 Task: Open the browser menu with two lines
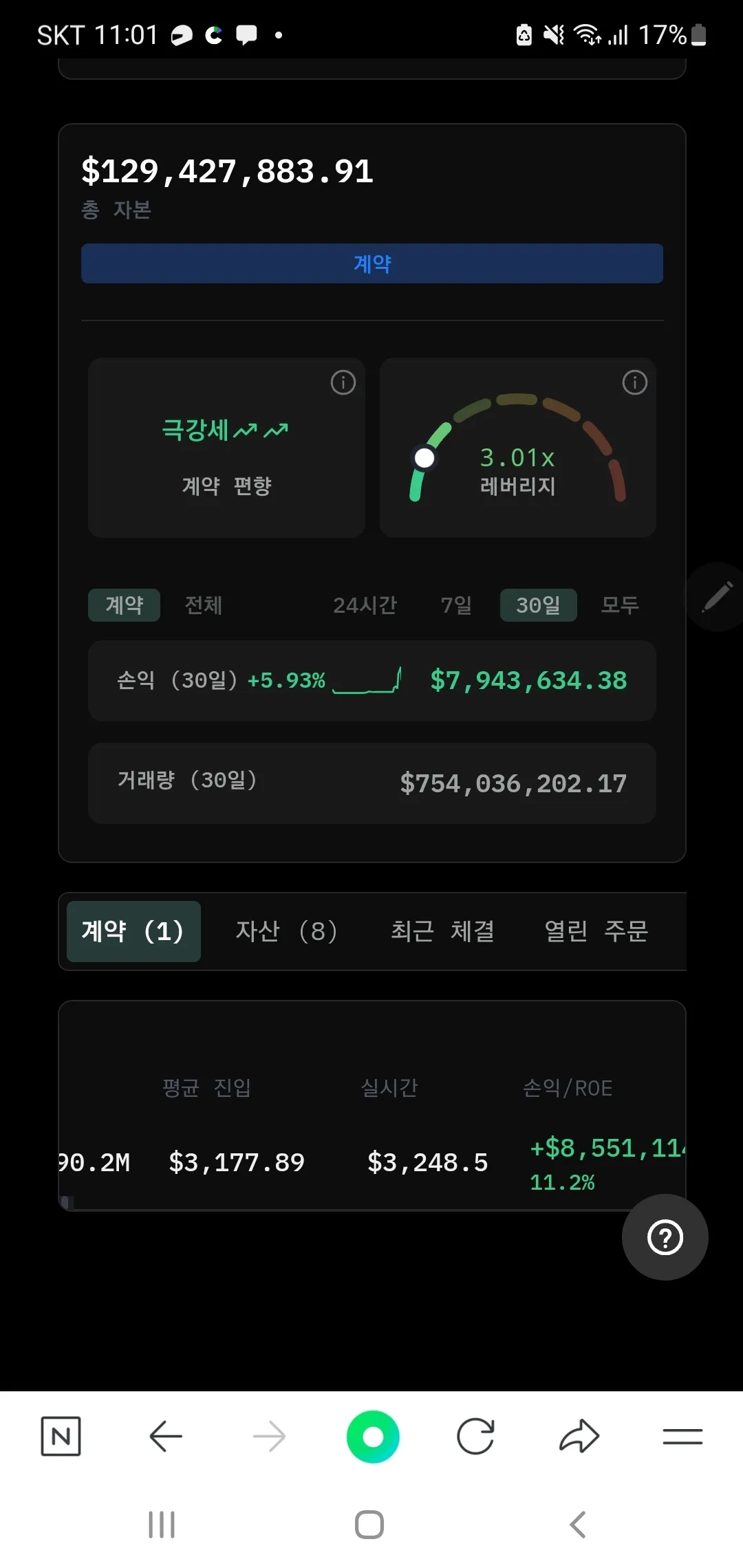coord(682,1436)
